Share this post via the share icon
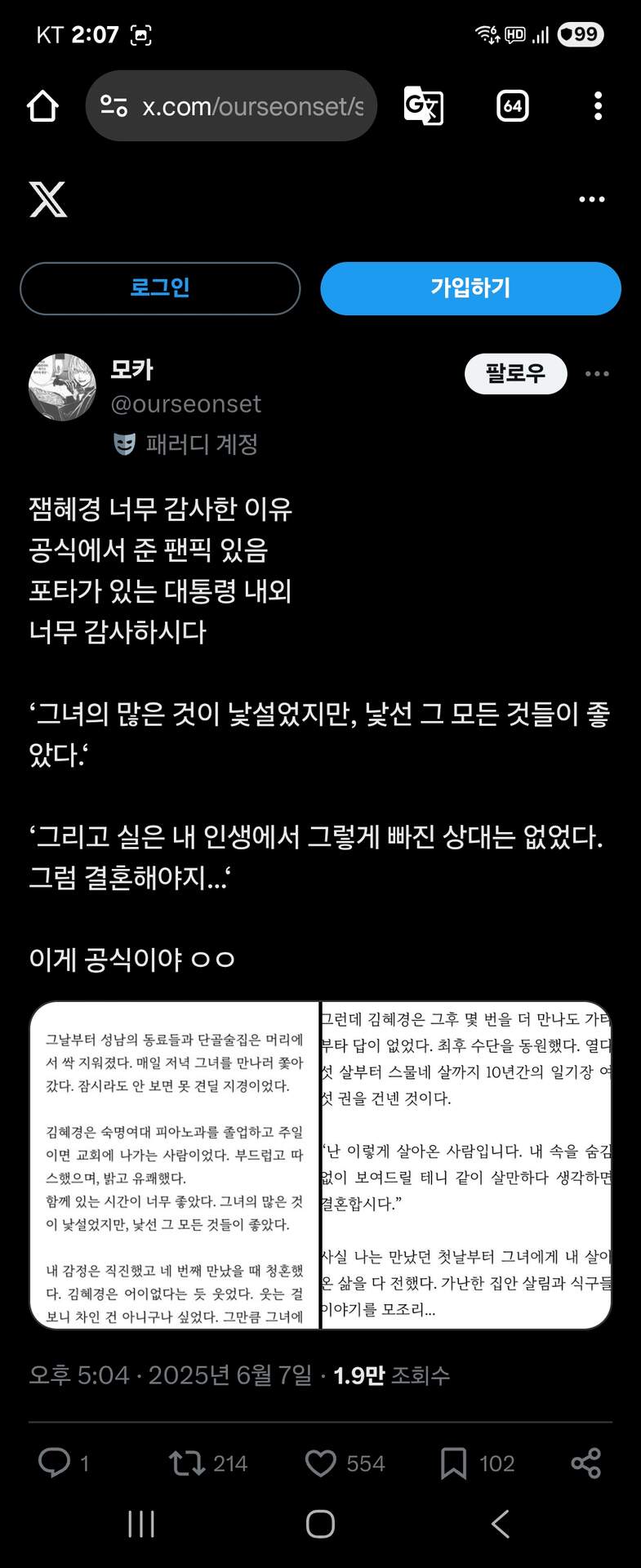This screenshot has width=641, height=1568. [x=585, y=1463]
